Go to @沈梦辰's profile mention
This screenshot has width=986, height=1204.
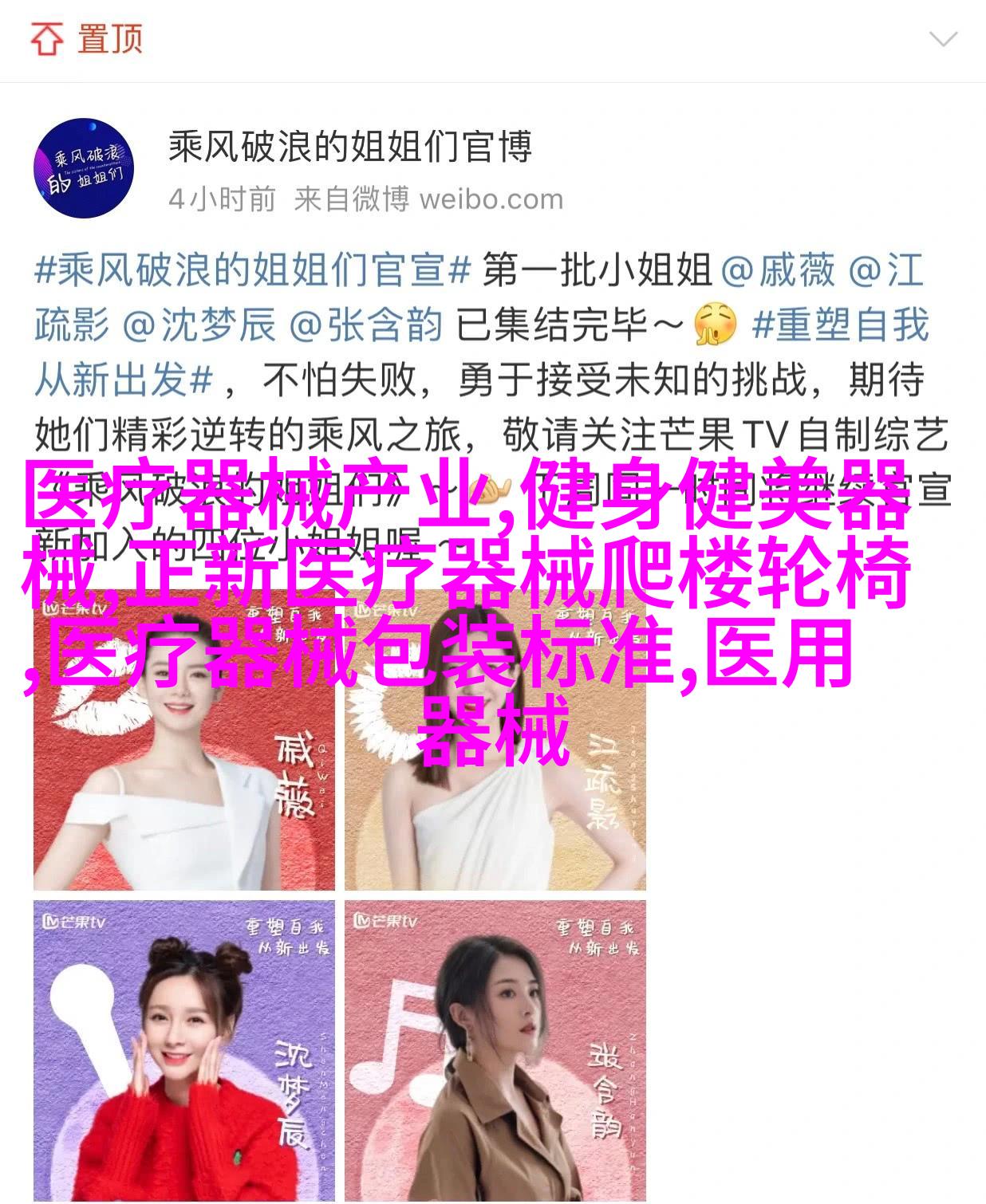point(199,325)
